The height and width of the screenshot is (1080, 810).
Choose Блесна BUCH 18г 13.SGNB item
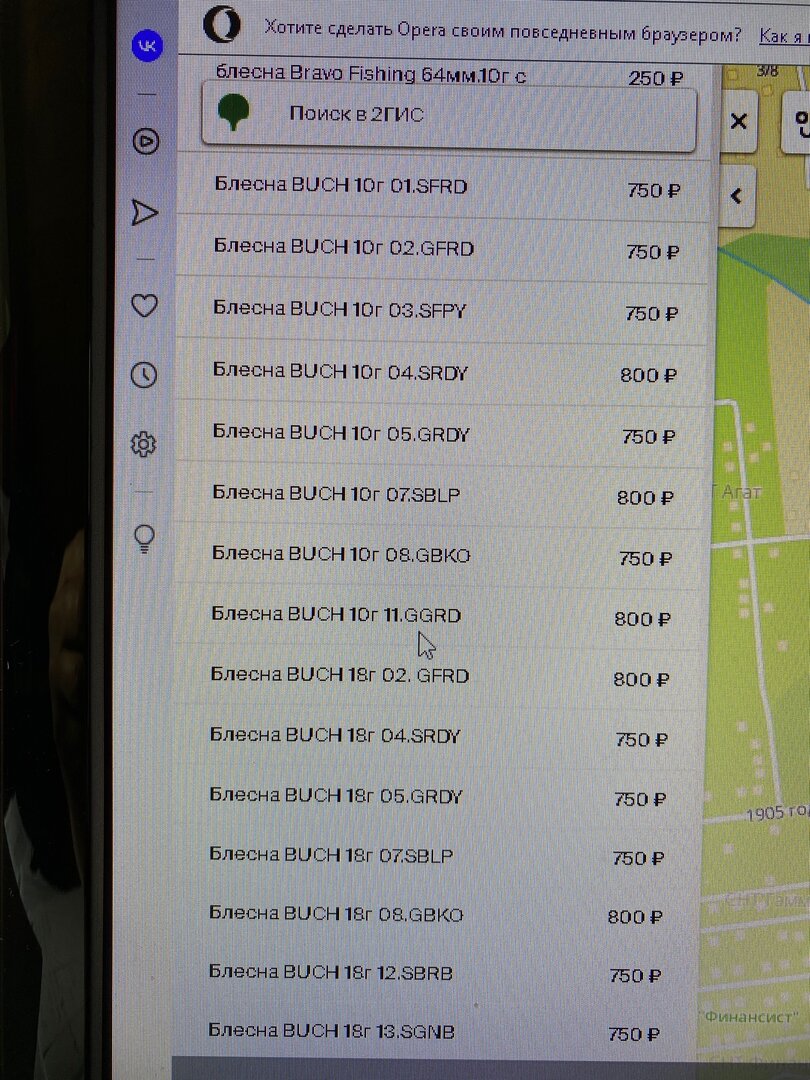[x=435, y=1032]
